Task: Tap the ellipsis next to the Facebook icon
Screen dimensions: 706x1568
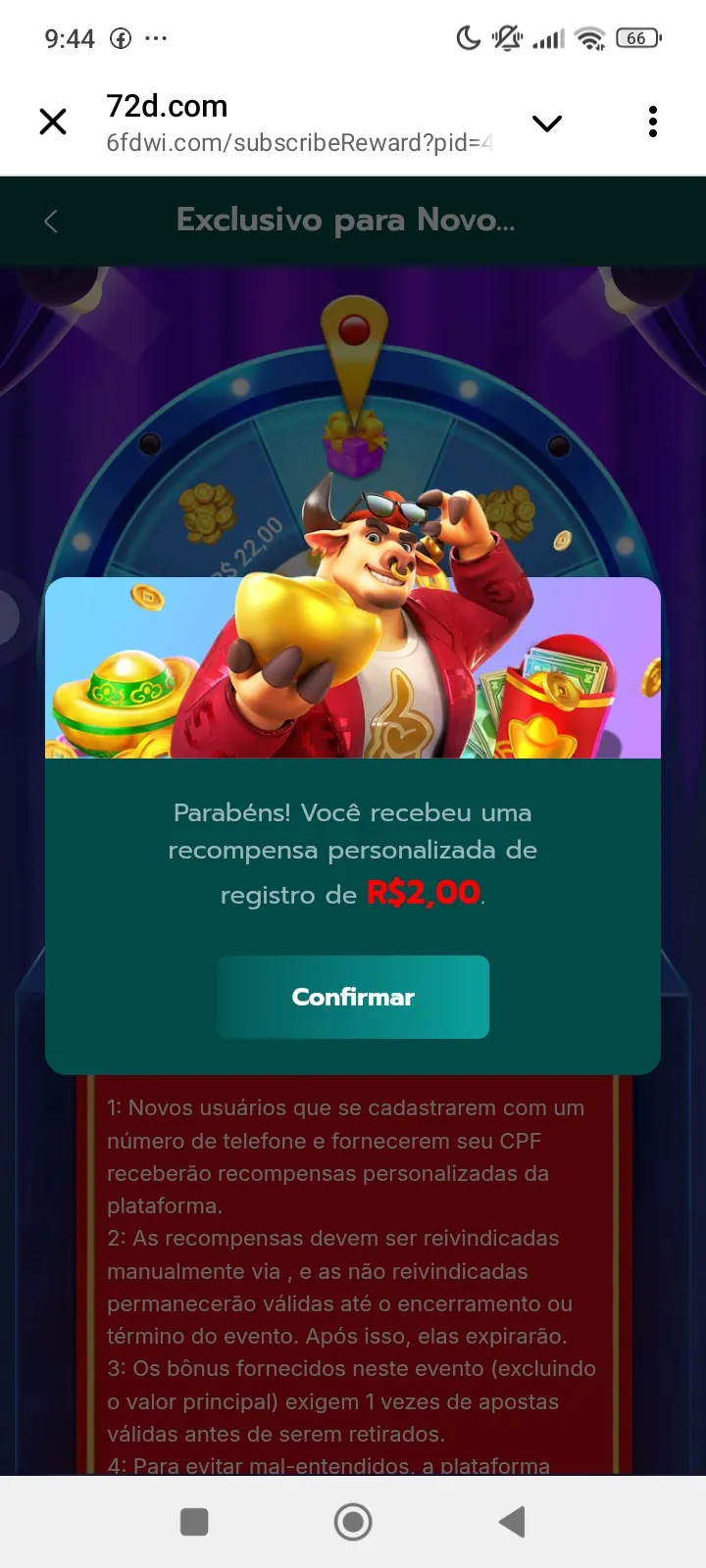Action: click(157, 37)
